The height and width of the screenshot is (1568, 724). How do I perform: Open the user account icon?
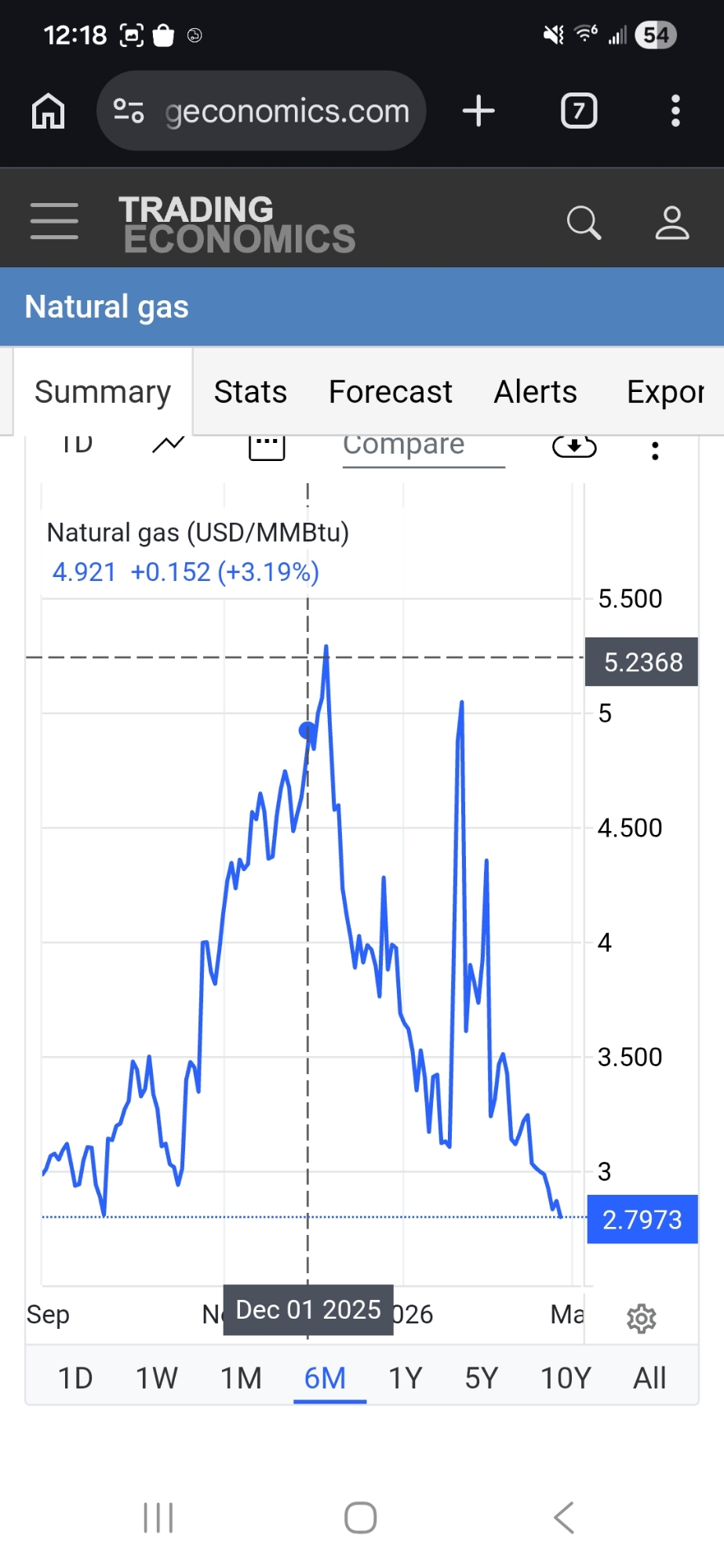tap(672, 223)
